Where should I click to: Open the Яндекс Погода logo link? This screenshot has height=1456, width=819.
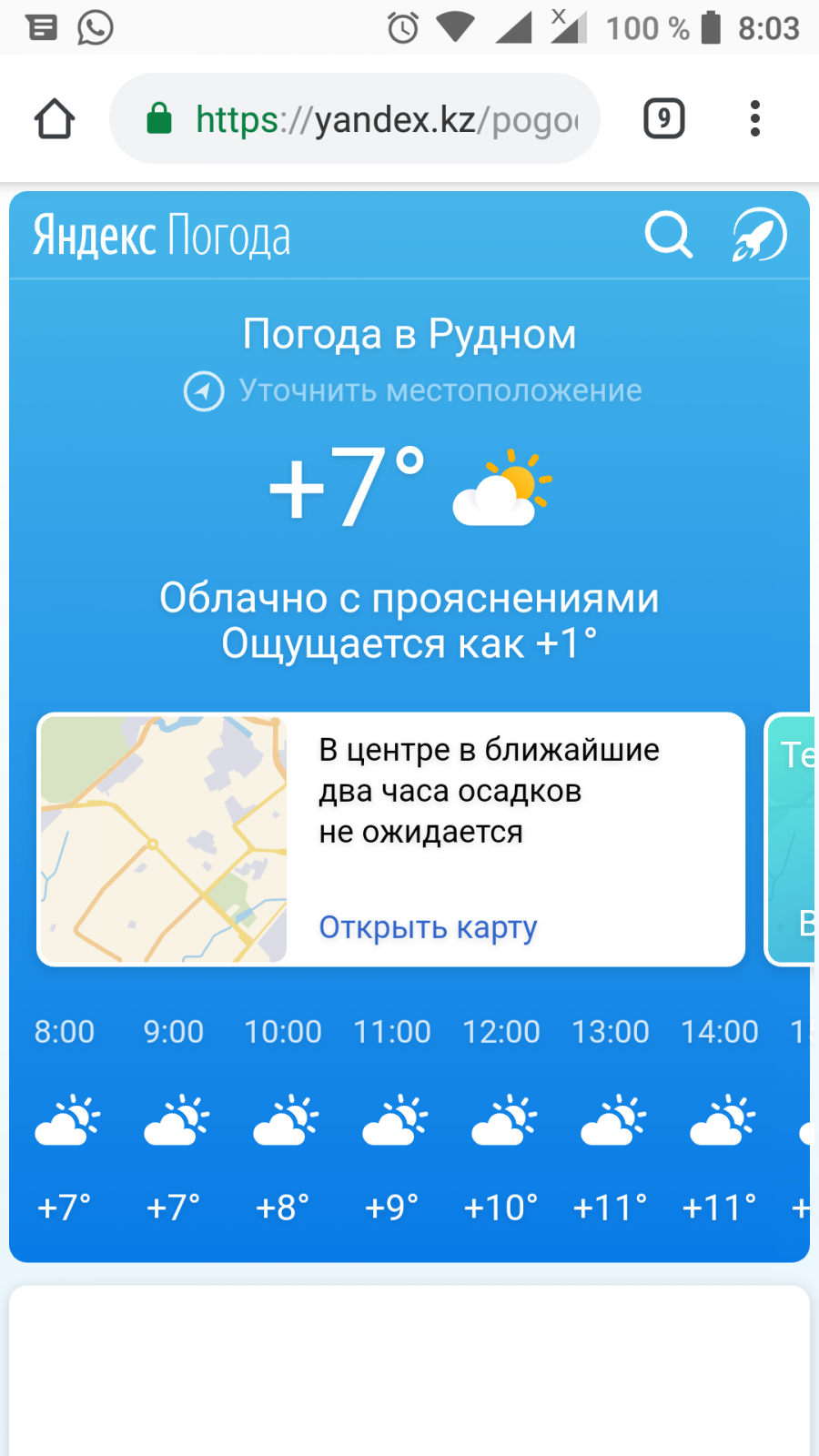162,236
